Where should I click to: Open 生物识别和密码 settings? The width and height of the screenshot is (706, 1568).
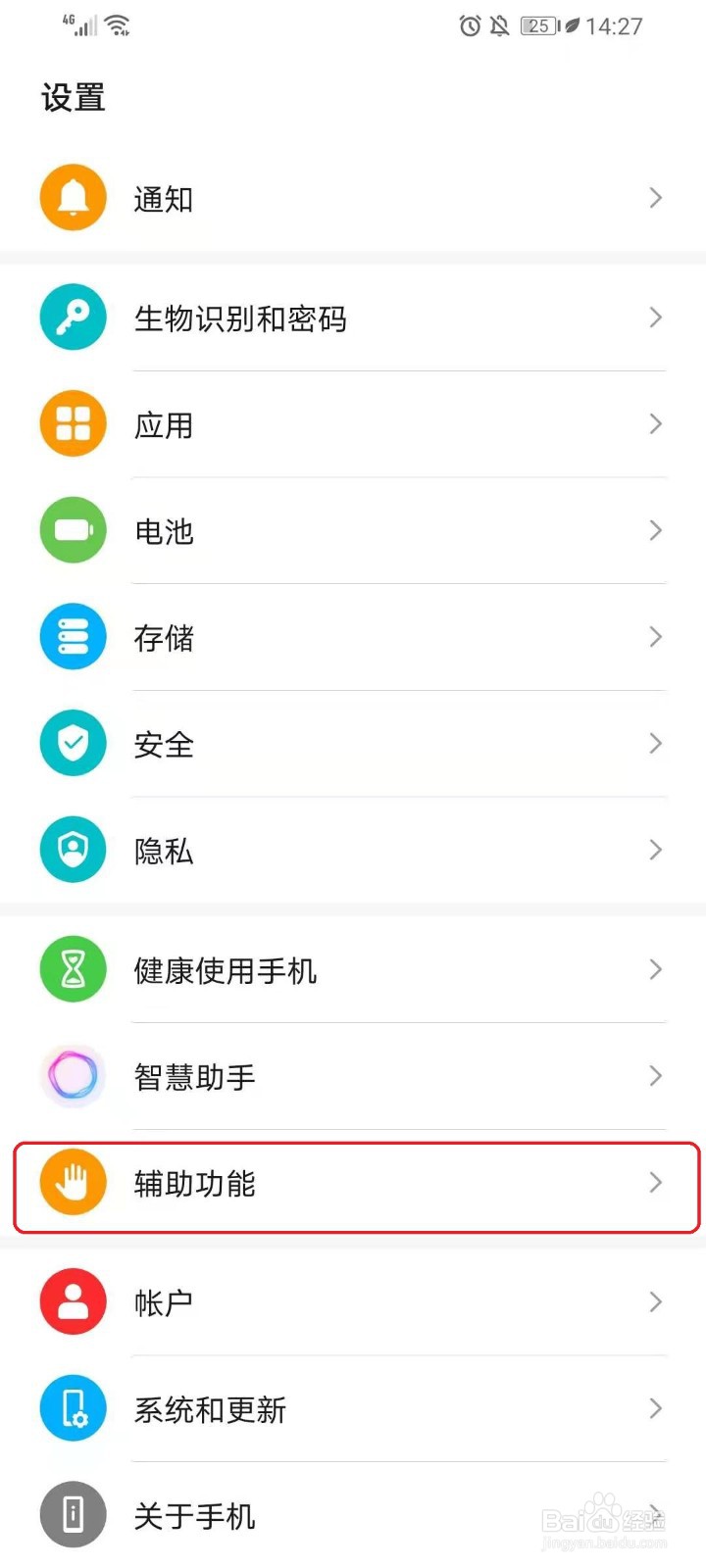pos(353,318)
